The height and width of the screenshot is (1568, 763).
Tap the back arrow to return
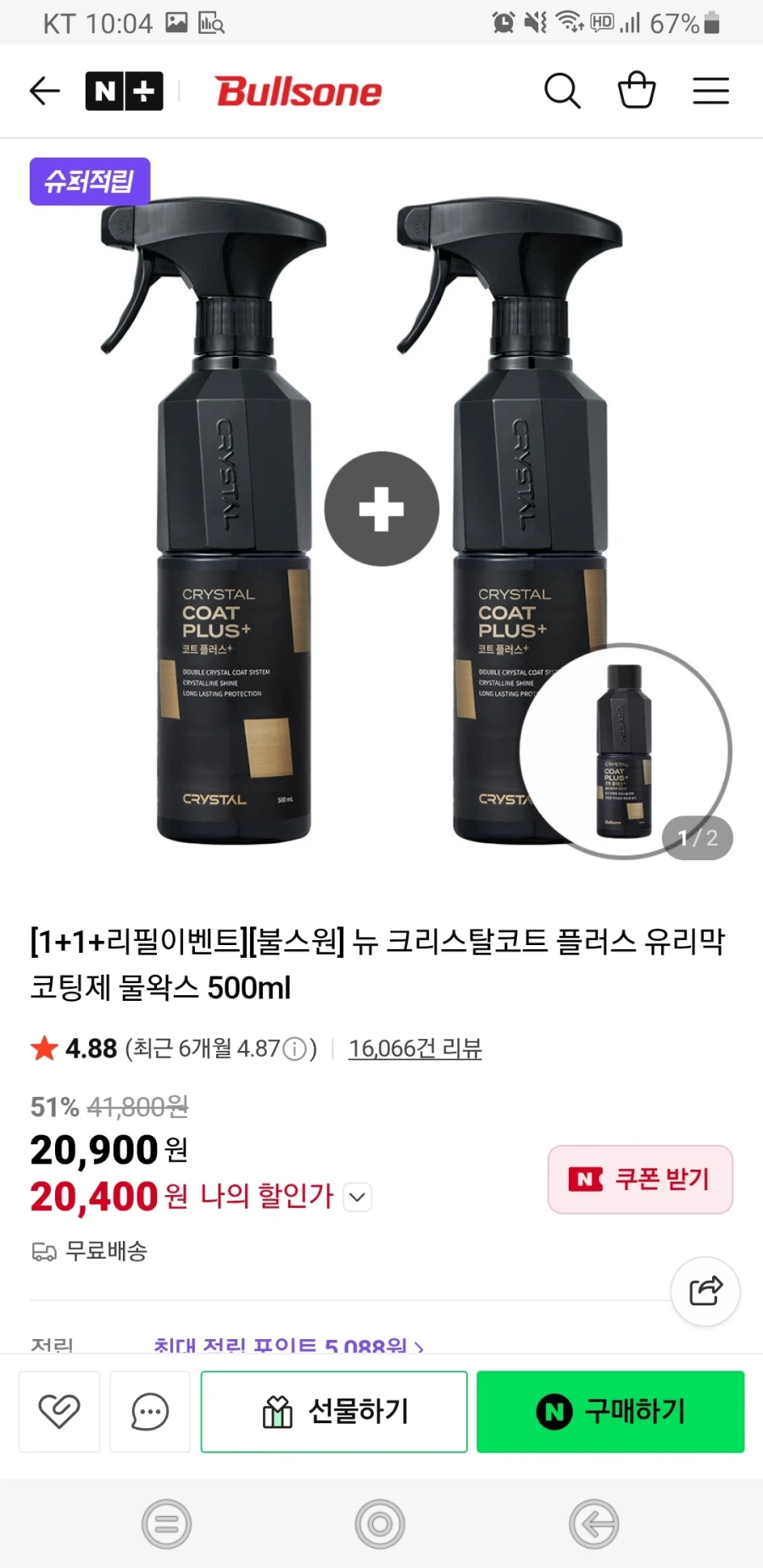[x=44, y=91]
